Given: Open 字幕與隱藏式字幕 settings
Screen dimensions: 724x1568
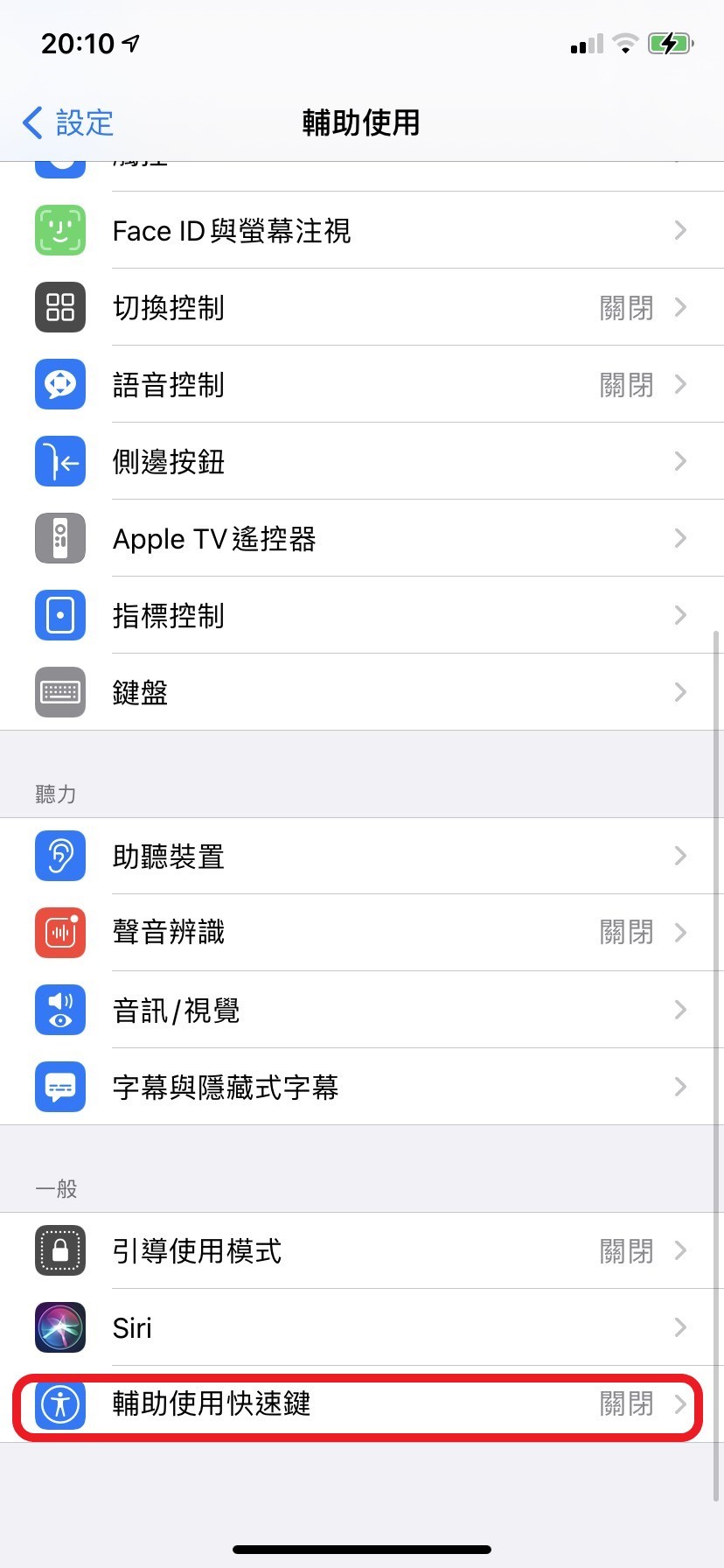Looking at the screenshot, I should pos(362,1087).
